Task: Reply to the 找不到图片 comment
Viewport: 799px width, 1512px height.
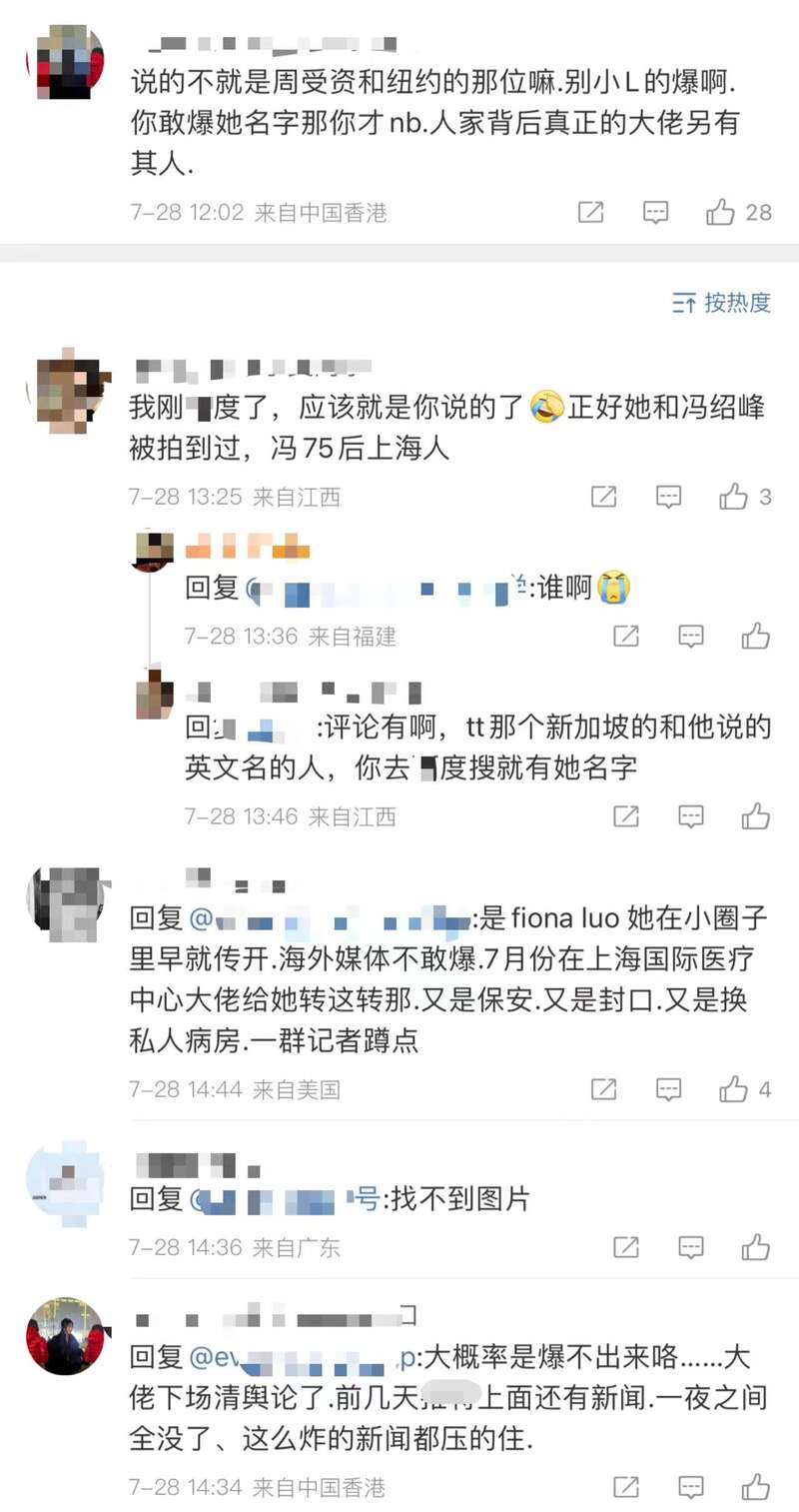Action: pos(691,1246)
